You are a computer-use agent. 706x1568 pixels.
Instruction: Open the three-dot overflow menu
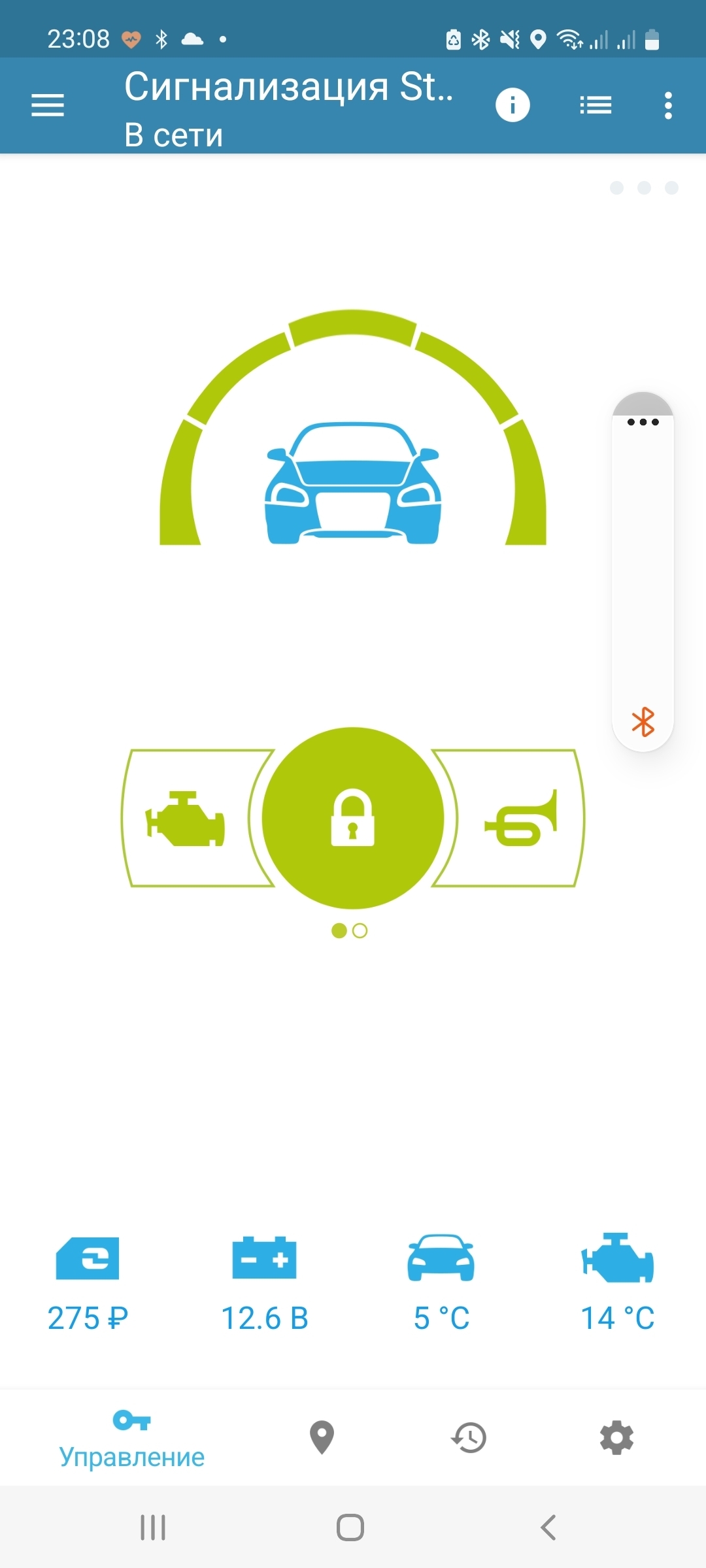coord(668,105)
